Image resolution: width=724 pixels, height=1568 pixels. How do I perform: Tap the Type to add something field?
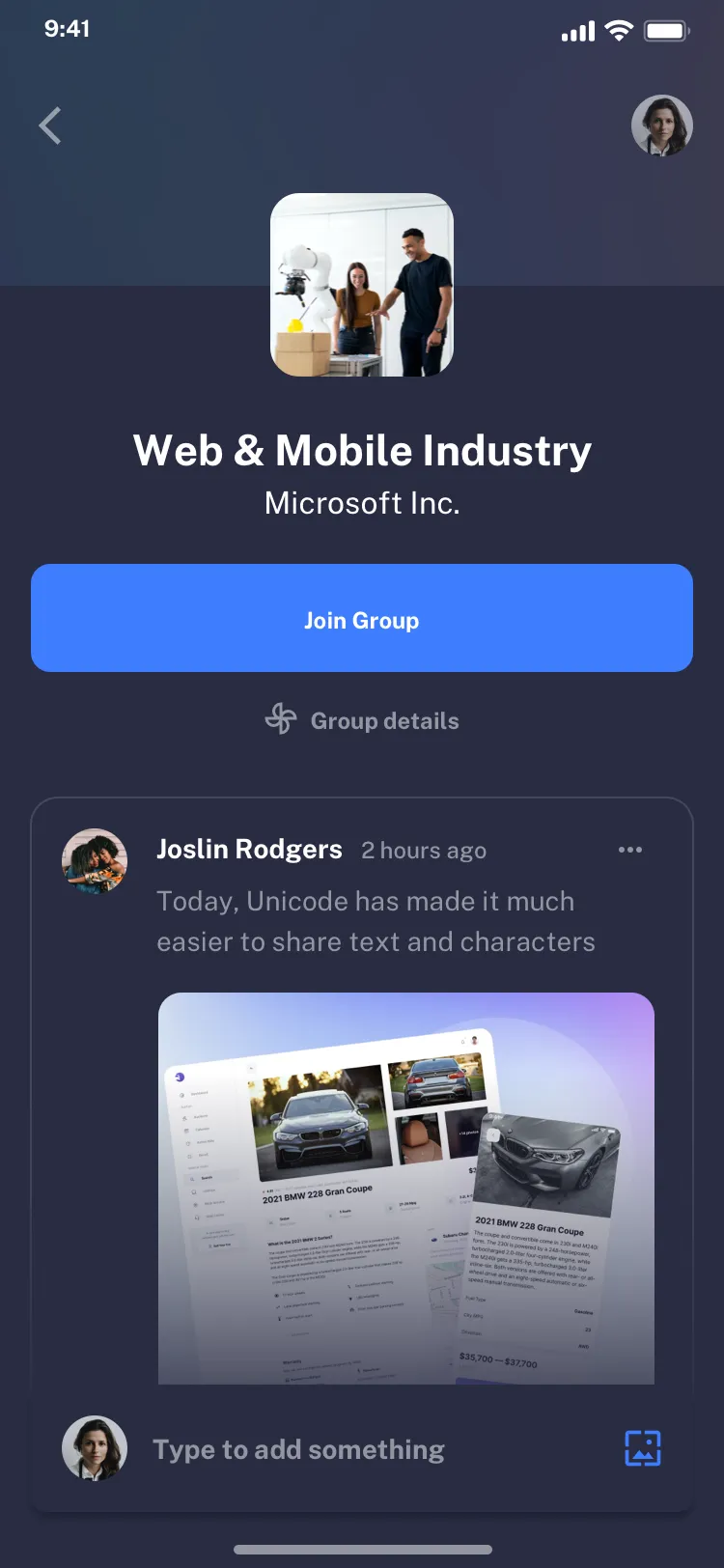tap(299, 1448)
